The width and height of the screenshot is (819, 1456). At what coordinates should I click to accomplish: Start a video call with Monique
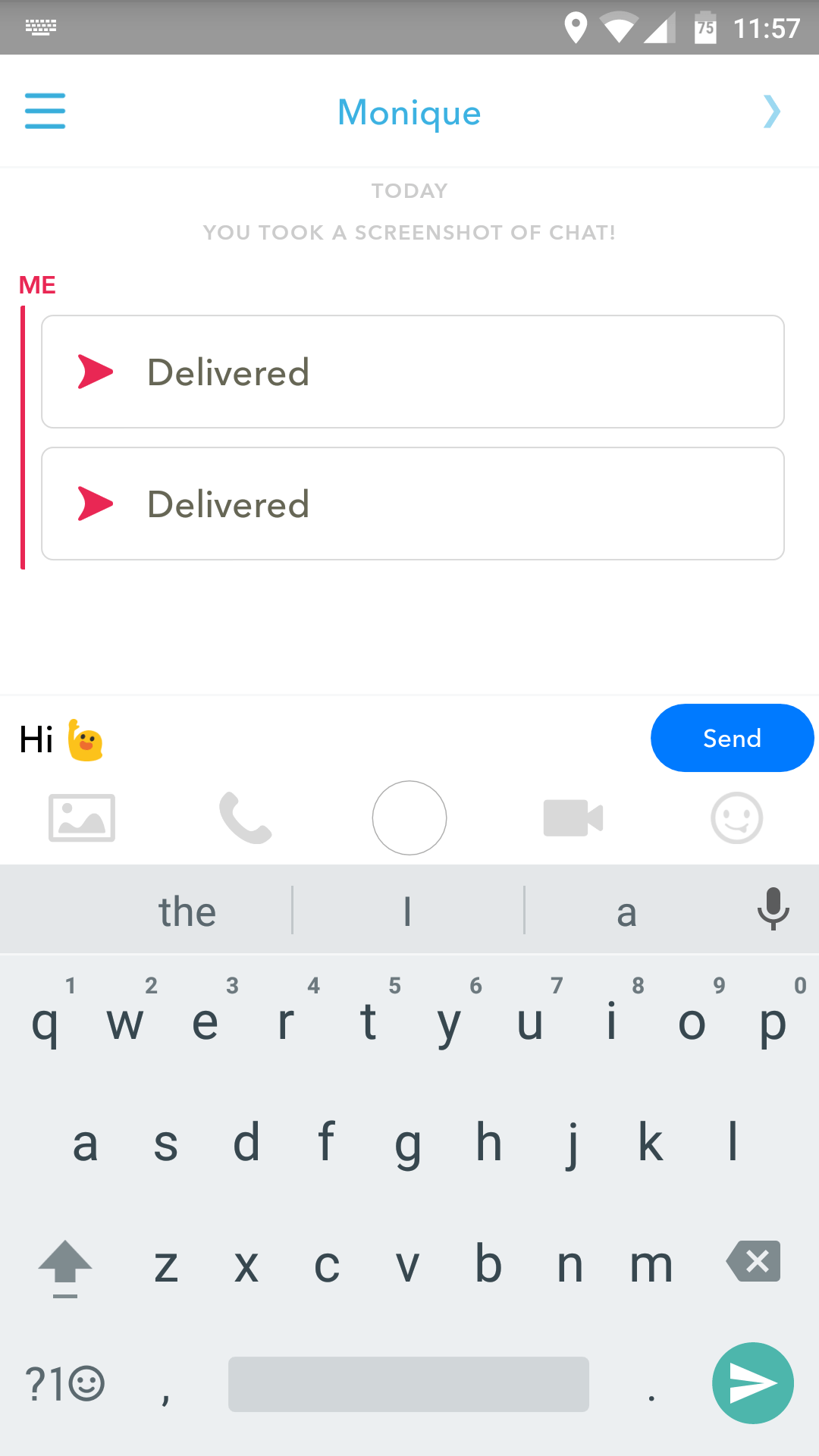tap(573, 817)
